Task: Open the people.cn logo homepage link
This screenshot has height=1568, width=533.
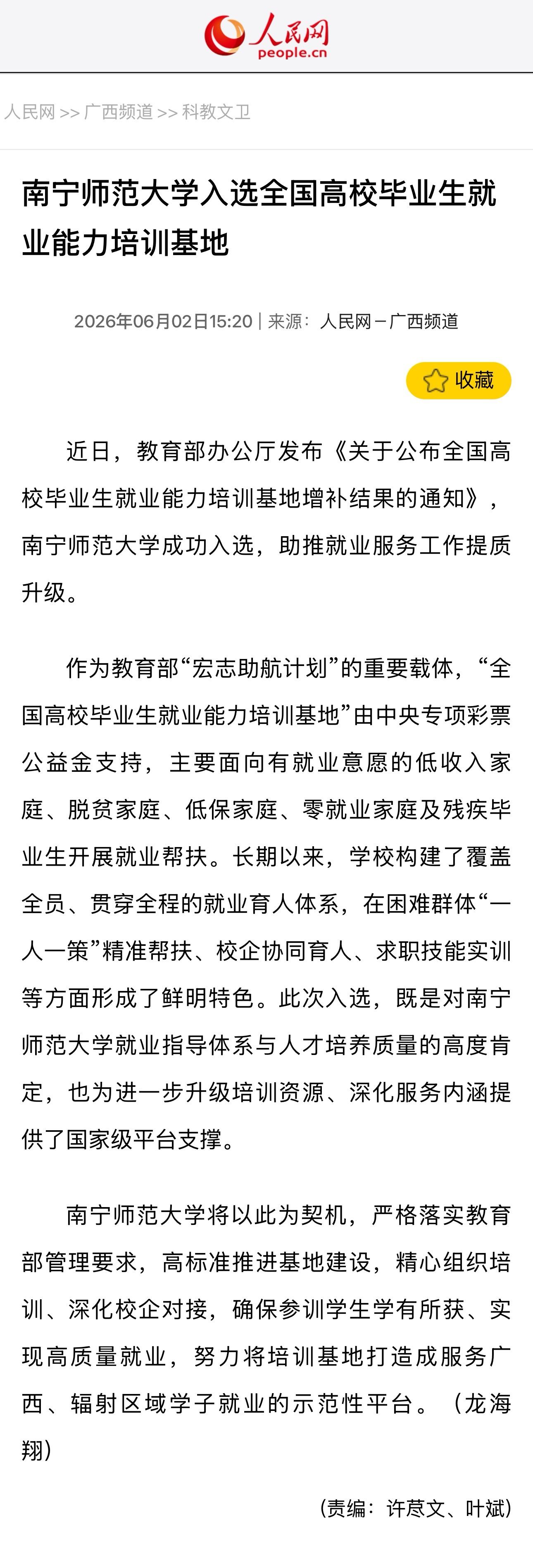Action: 266,36
